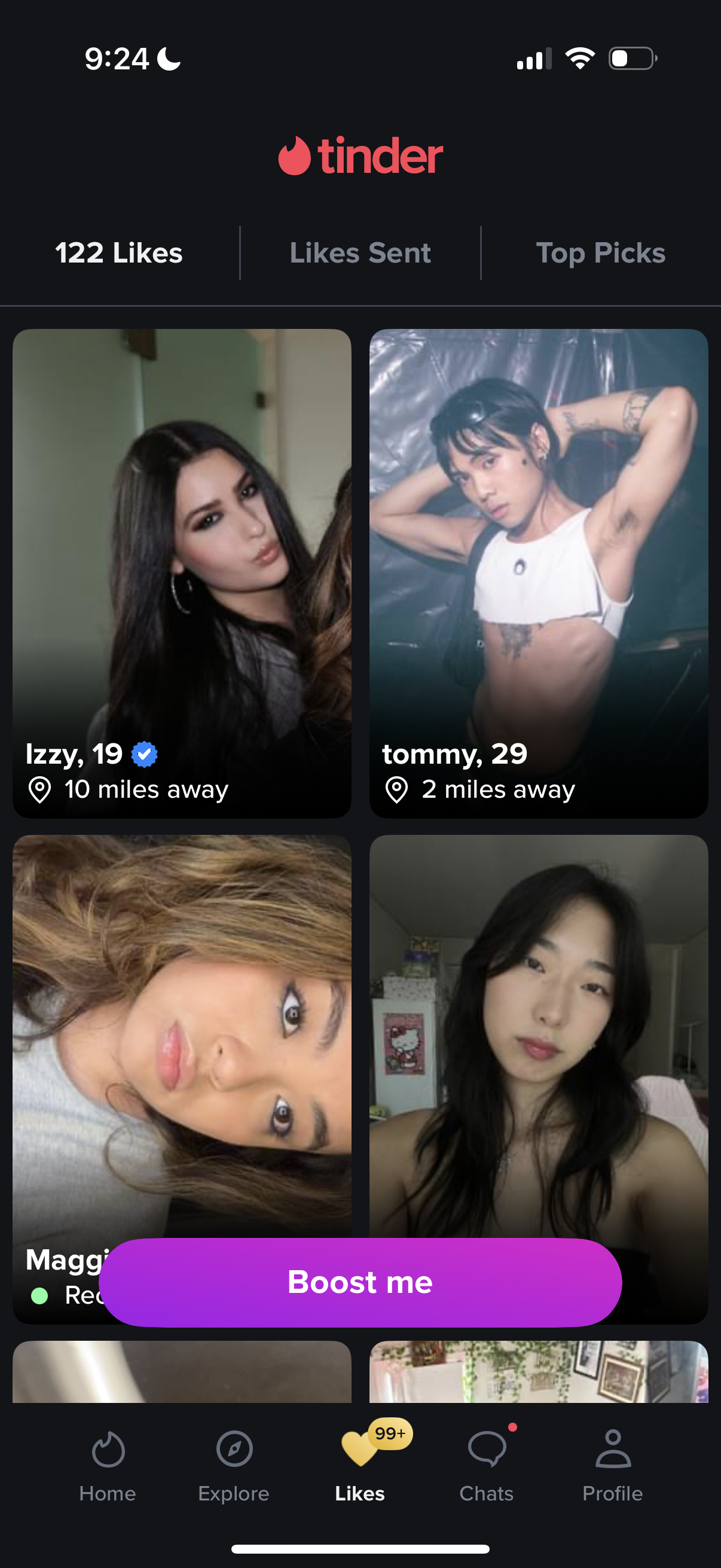The image size is (721, 1568).
Task: Tap the Boost me button
Action: pos(360,1282)
